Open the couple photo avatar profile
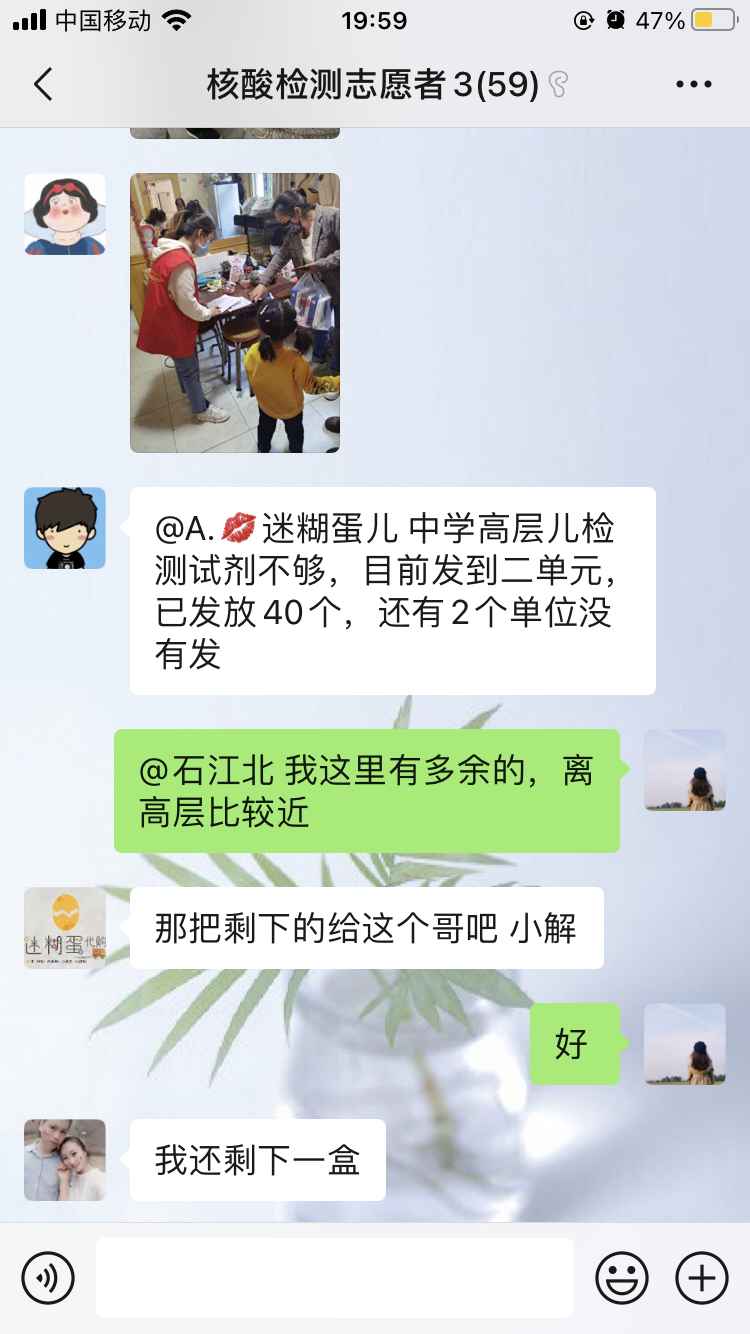 click(x=65, y=1160)
